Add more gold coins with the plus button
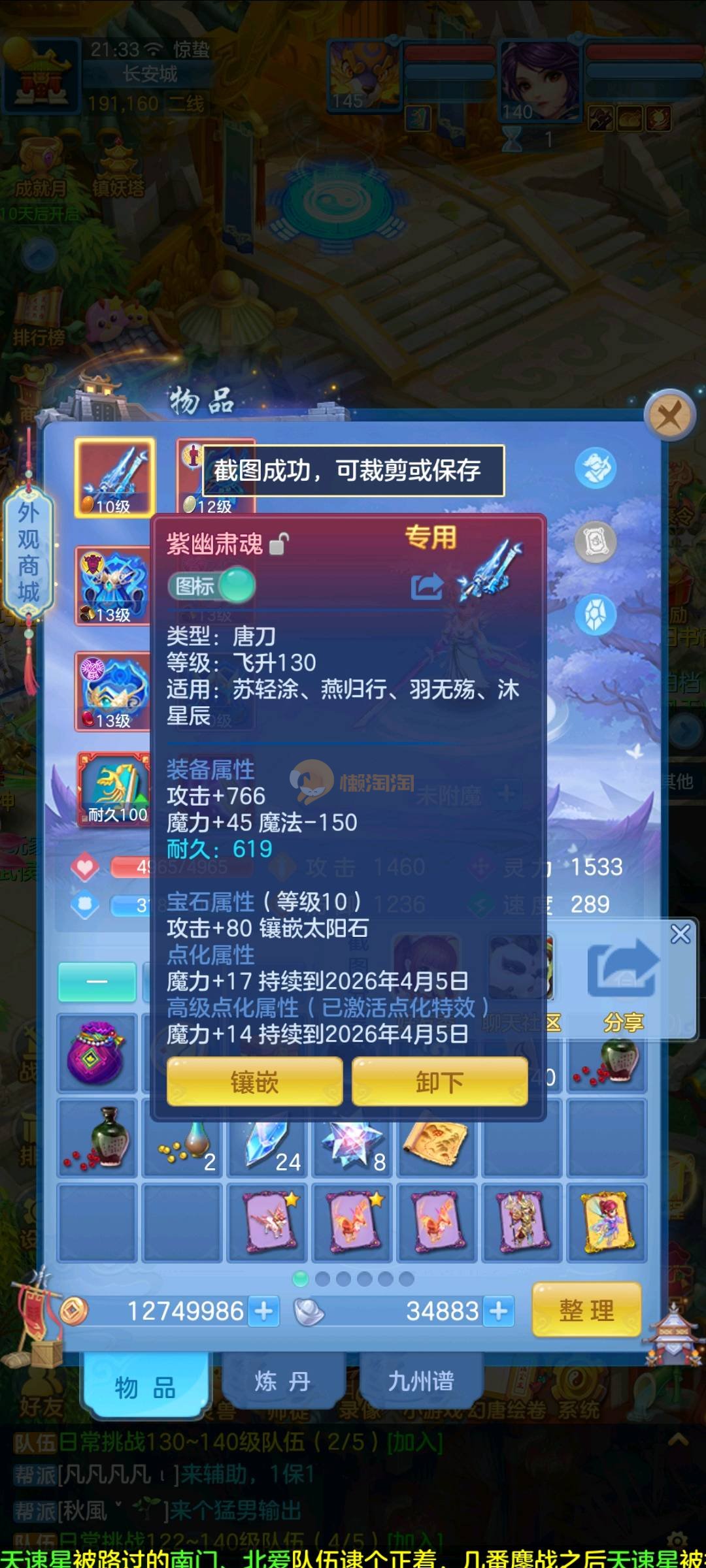Viewport: 706px width, 1568px height. click(x=264, y=1311)
